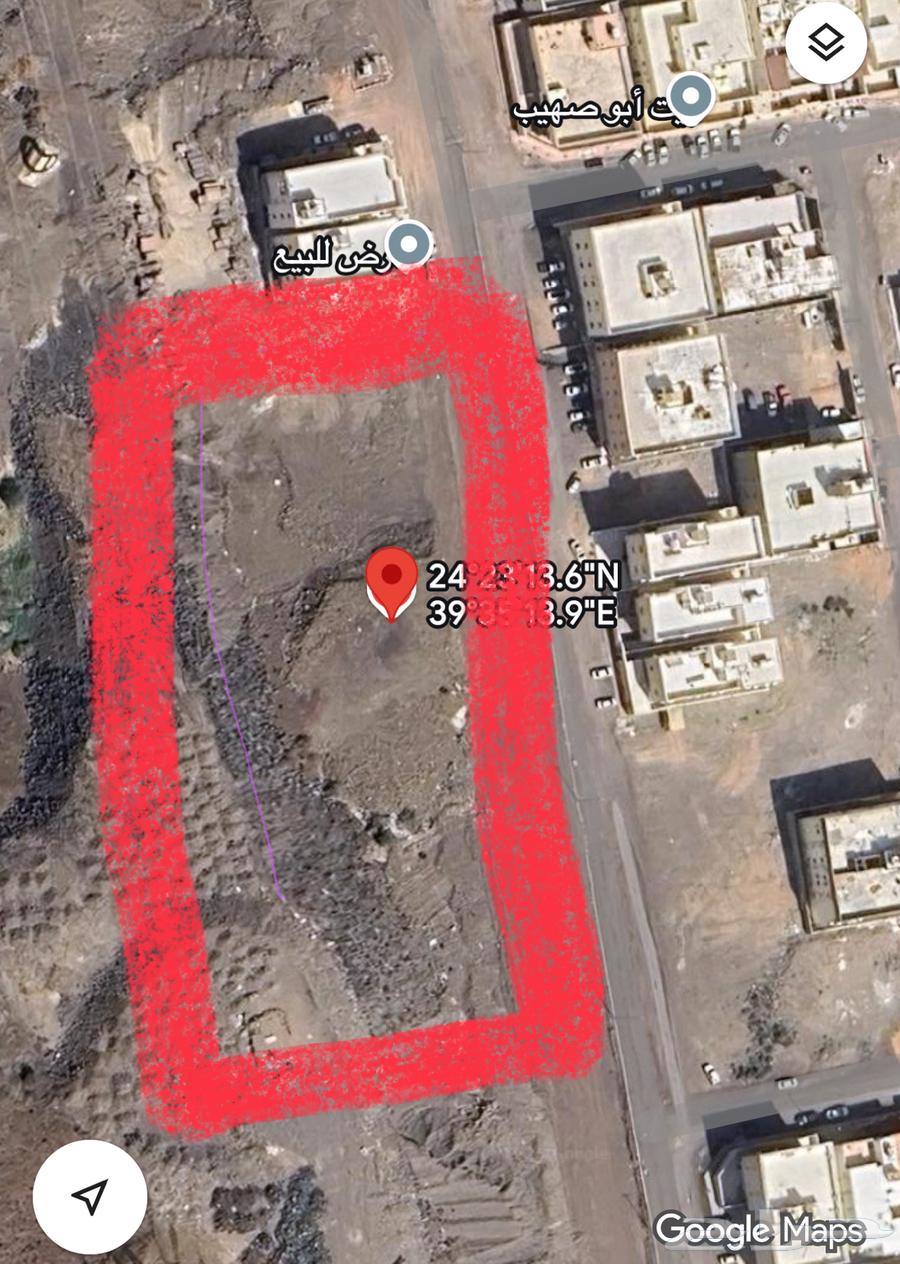This screenshot has height=1264, width=900.
Task: Select the coordinates label 24°28'13.6"N
Action: 520,577
